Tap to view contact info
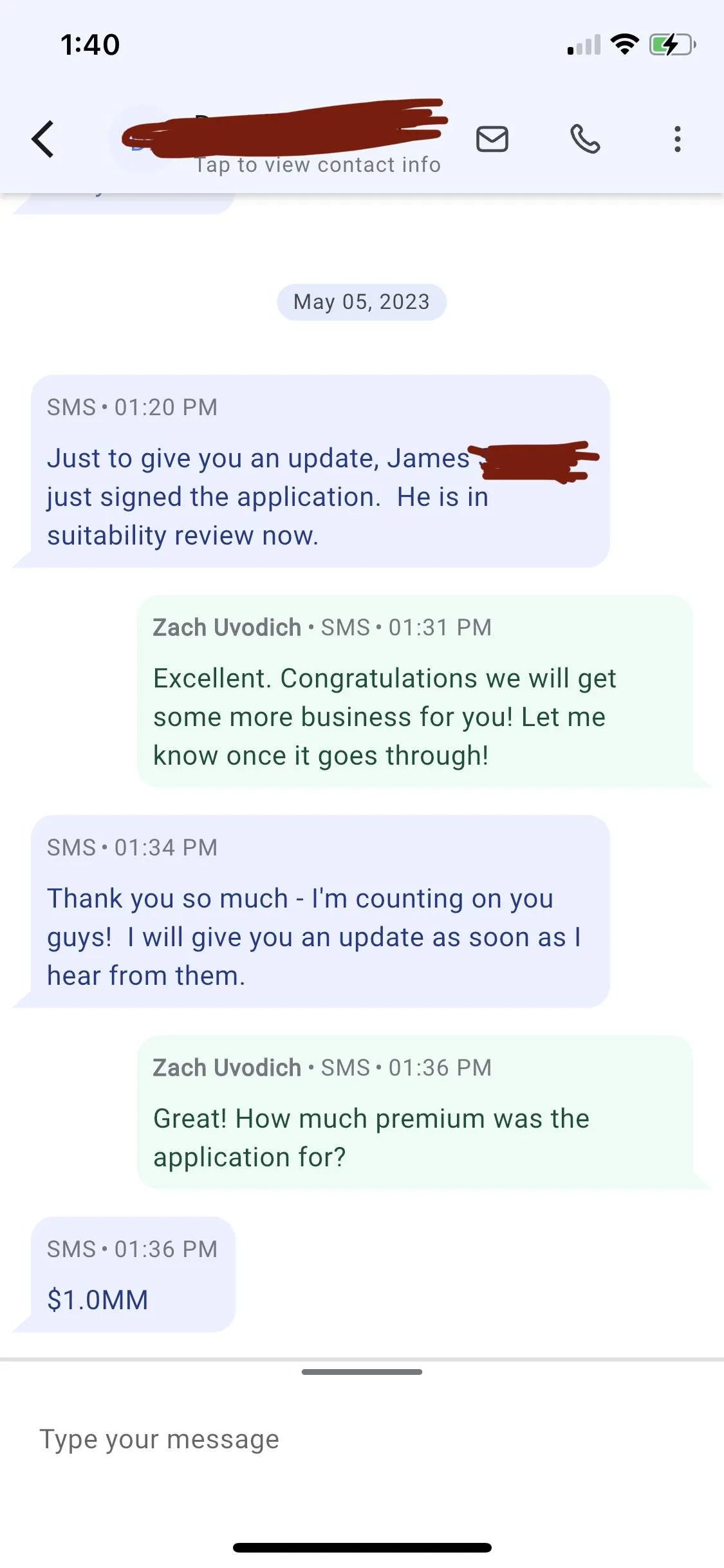The height and width of the screenshot is (1568, 724). 318,165
